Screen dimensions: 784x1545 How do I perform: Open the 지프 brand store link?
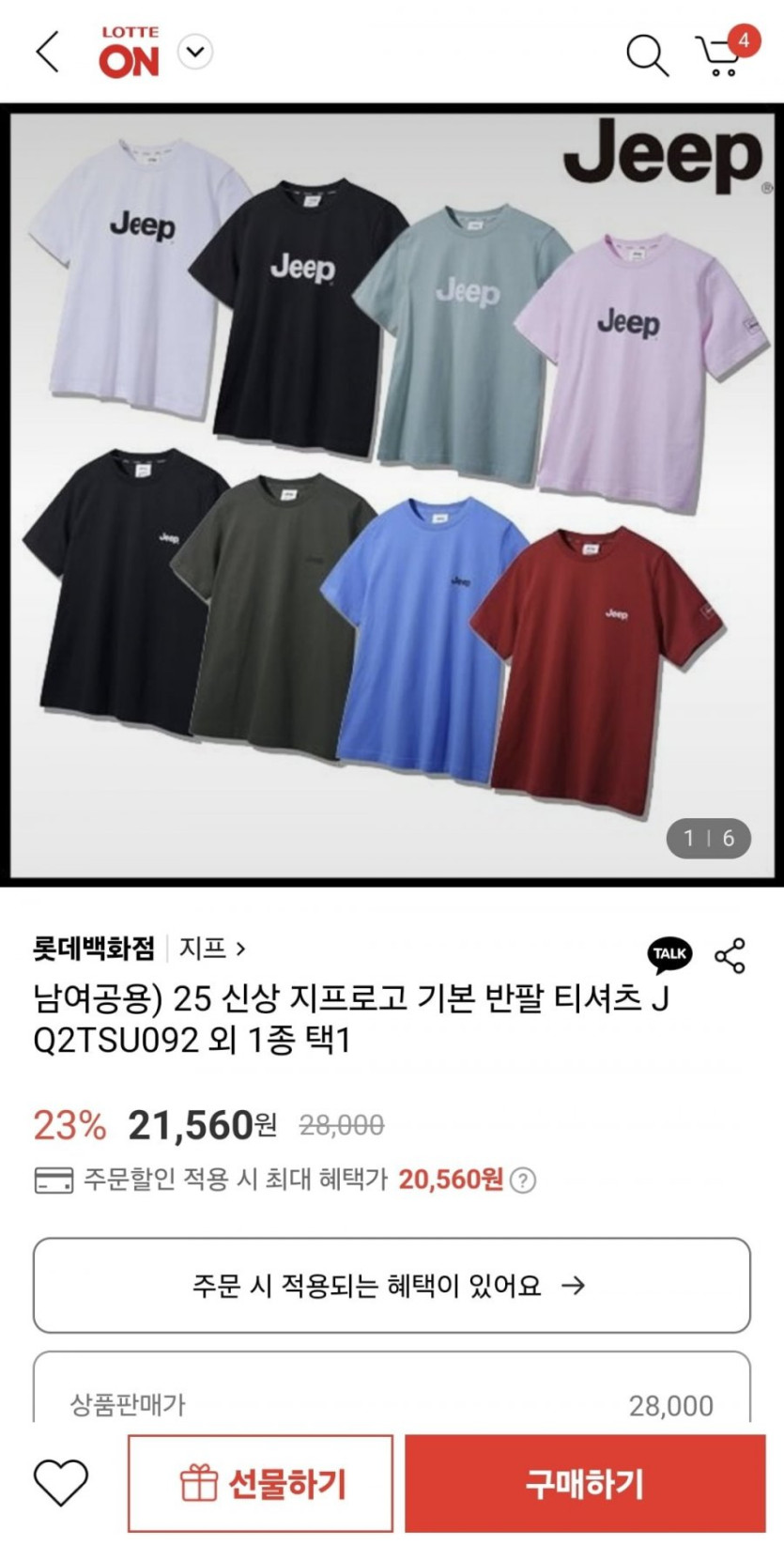tap(212, 949)
